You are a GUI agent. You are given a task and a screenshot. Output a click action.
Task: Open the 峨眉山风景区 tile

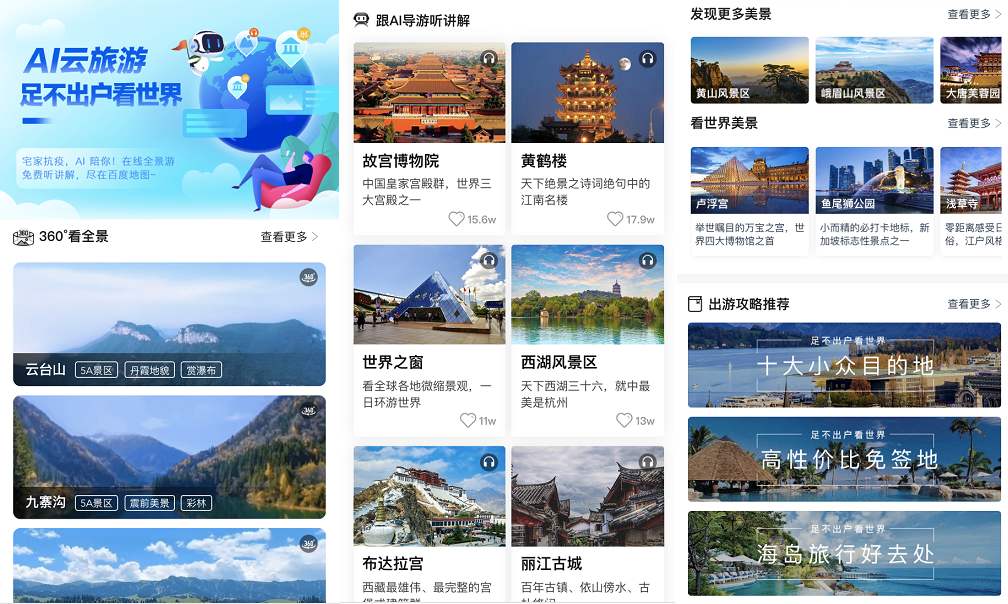point(874,70)
